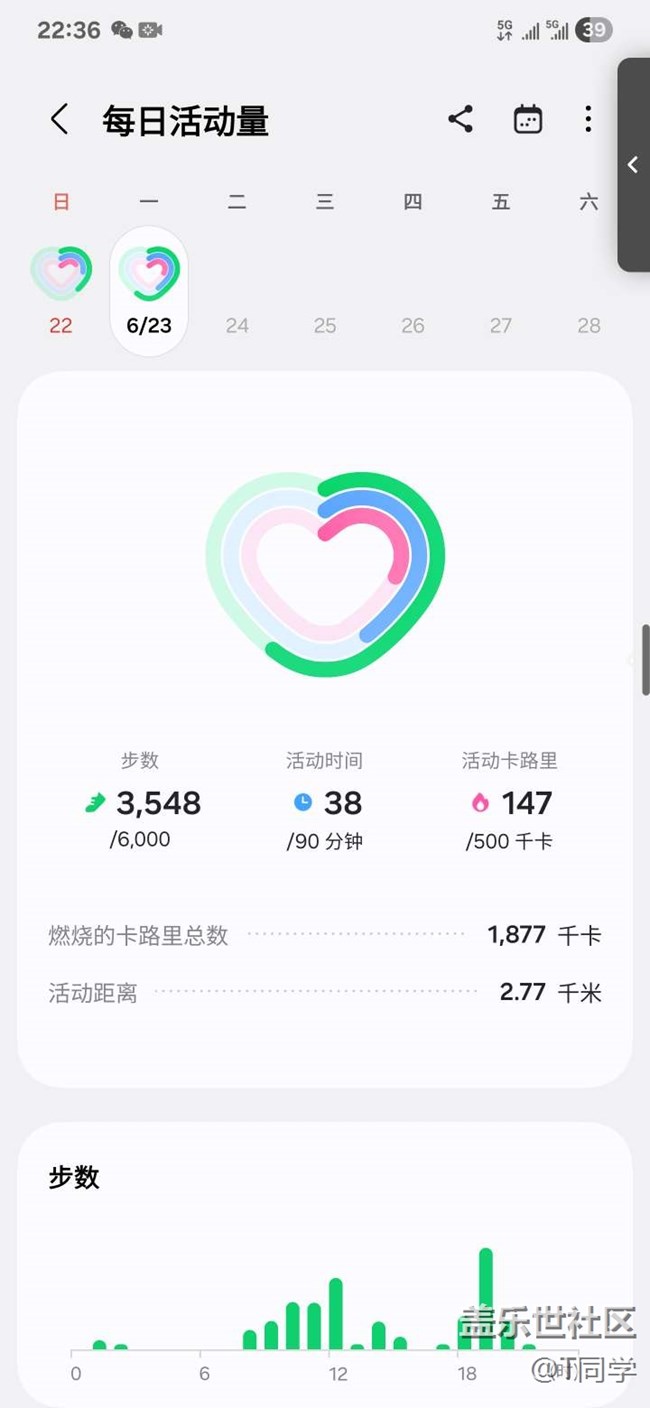Select the 27 date
The width and height of the screenshot is (650, 1408).
[501, 325]
